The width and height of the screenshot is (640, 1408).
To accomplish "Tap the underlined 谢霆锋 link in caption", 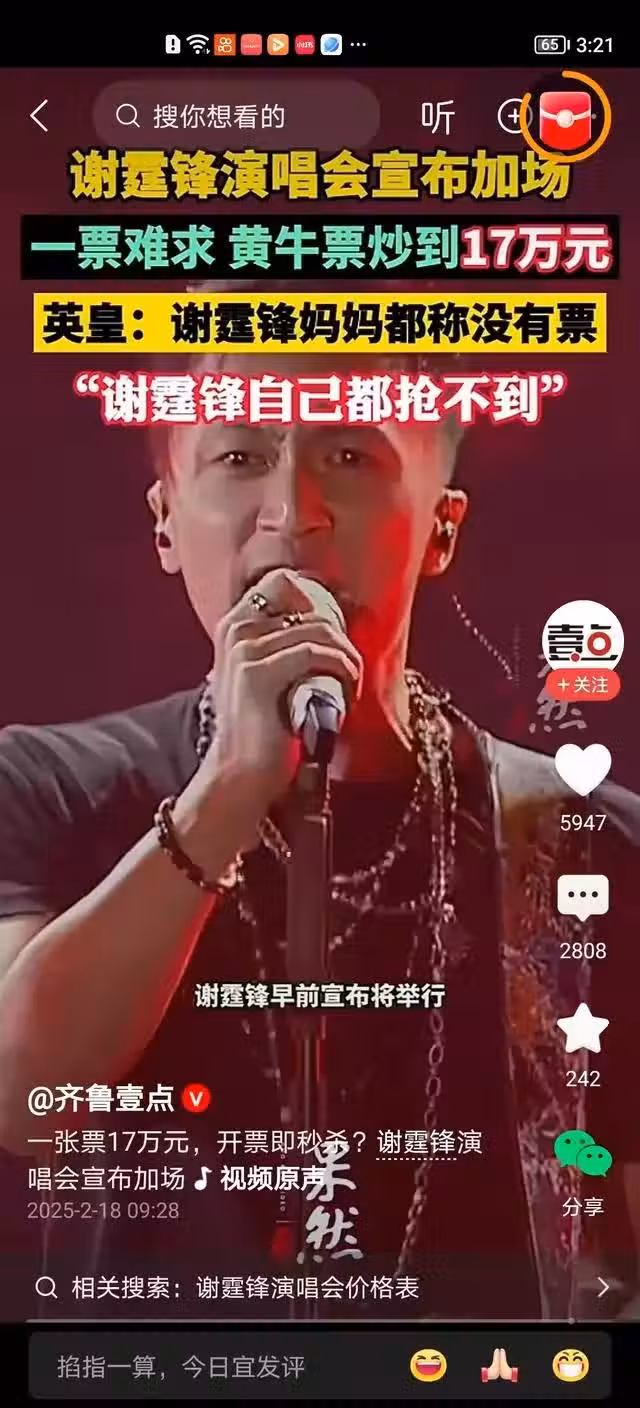I will coord(418,1141).
